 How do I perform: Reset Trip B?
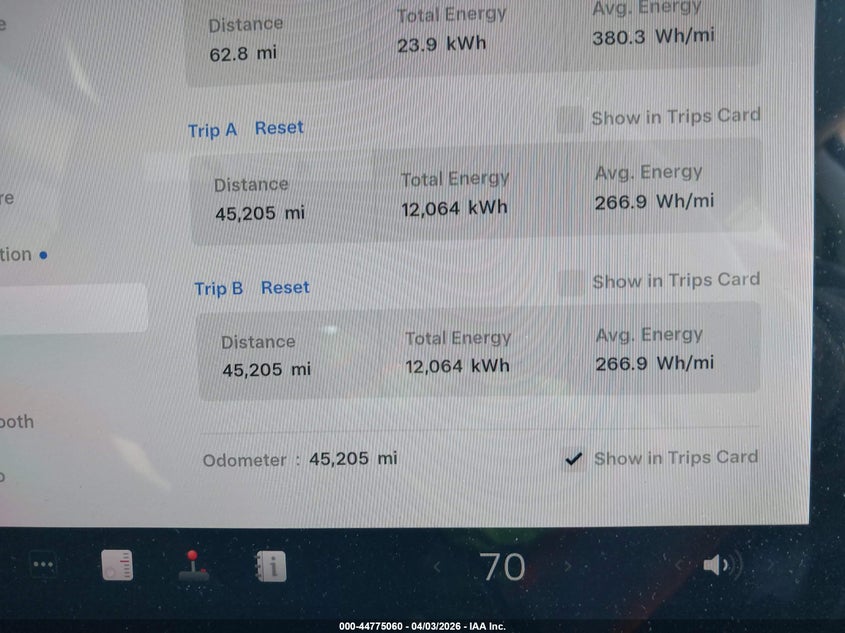point(285,288)
